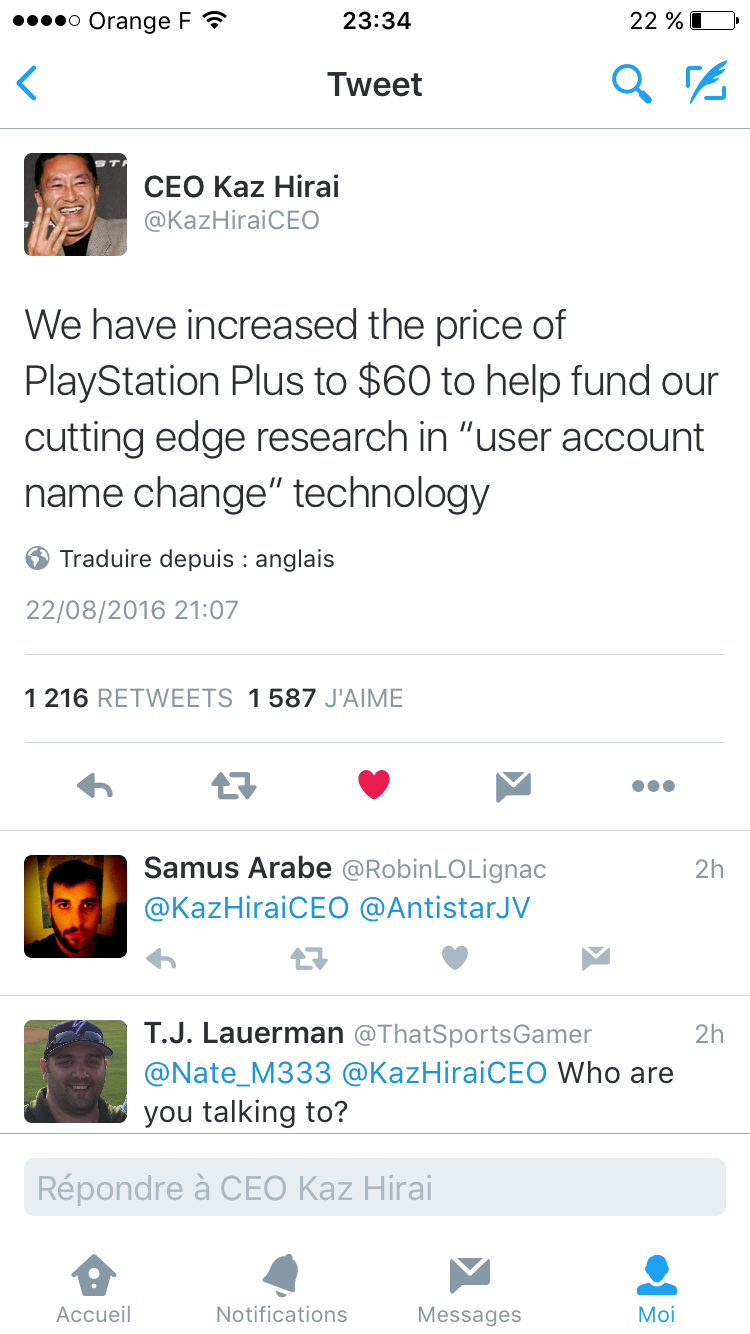
Task: Share main tweet via direct message
Action: pos(513,787)
